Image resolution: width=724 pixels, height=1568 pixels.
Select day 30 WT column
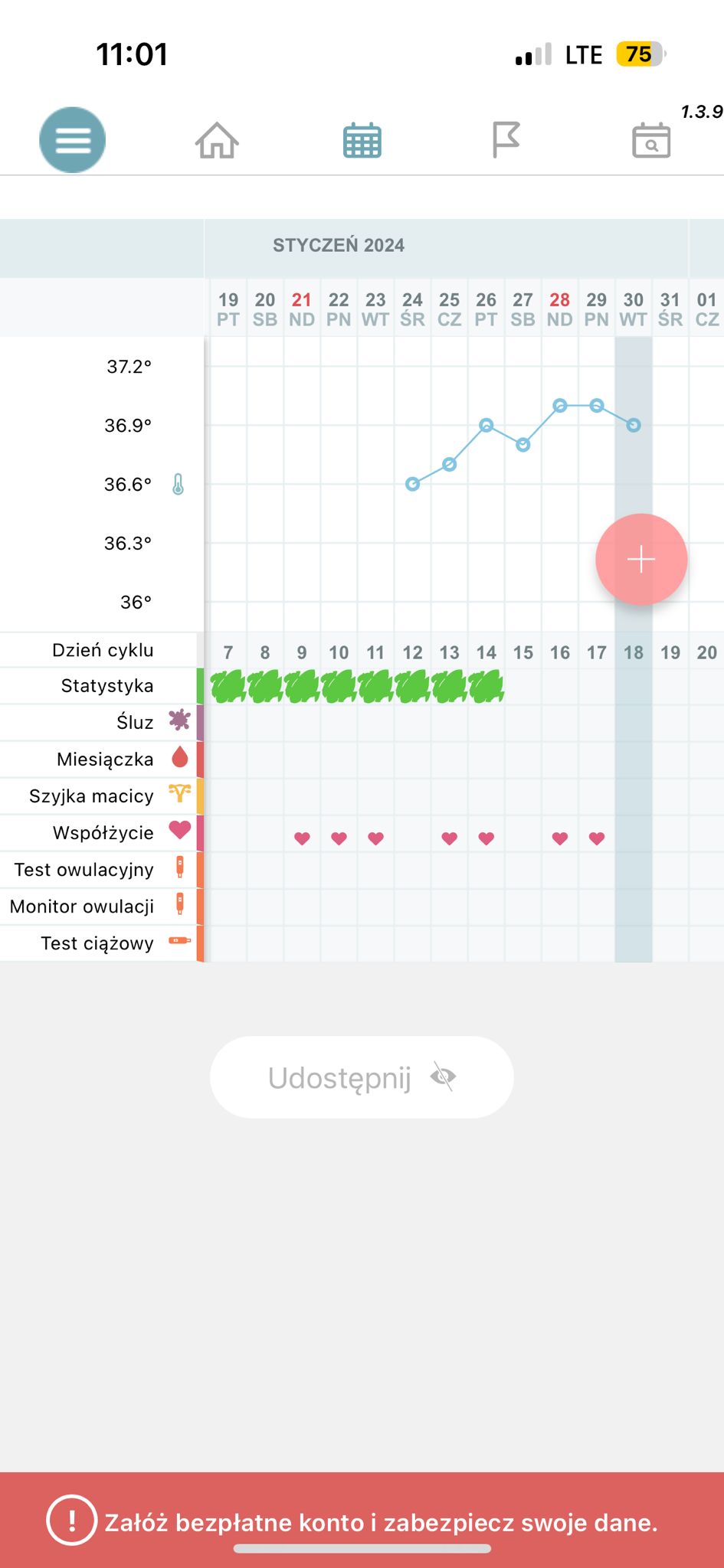(633, 309)
